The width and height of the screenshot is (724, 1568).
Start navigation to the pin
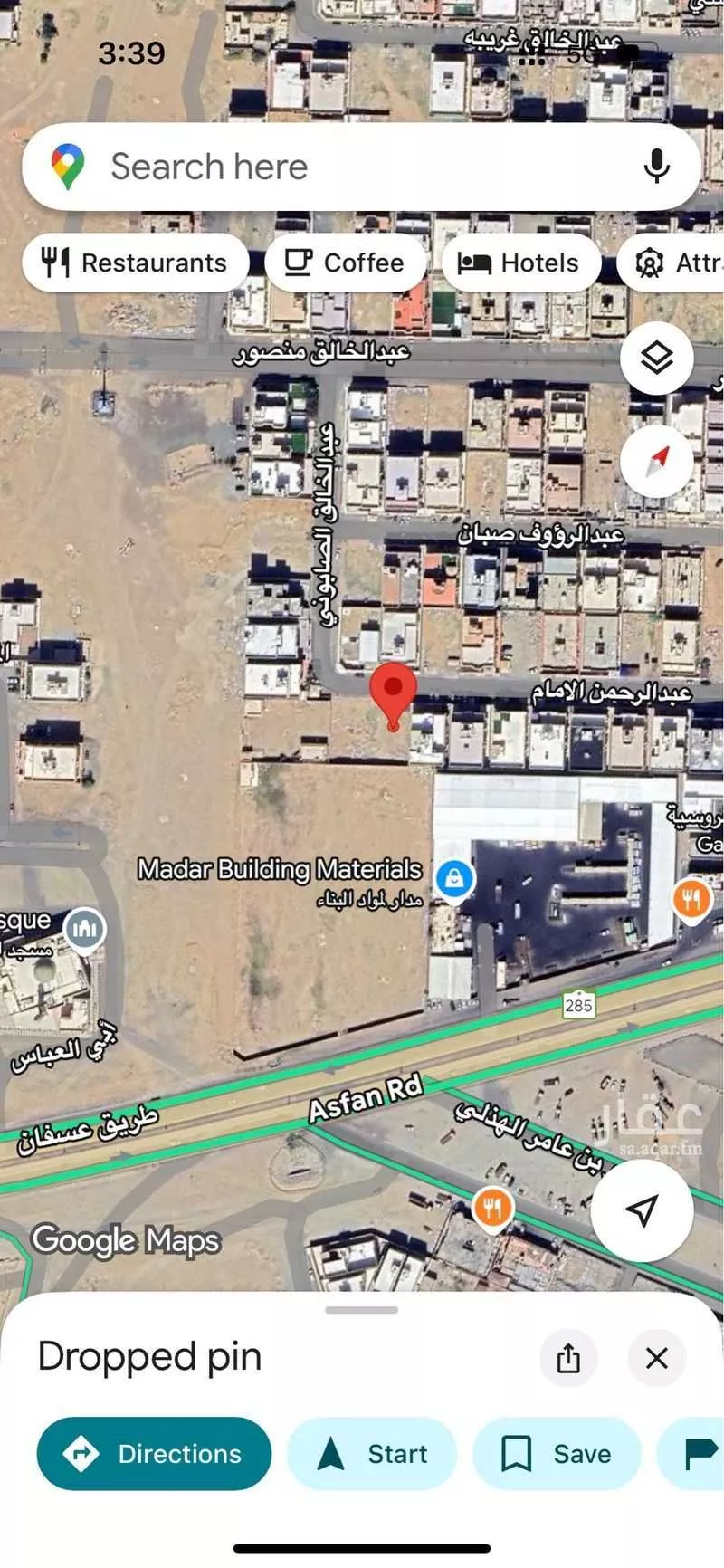[x=372, y=1454]
